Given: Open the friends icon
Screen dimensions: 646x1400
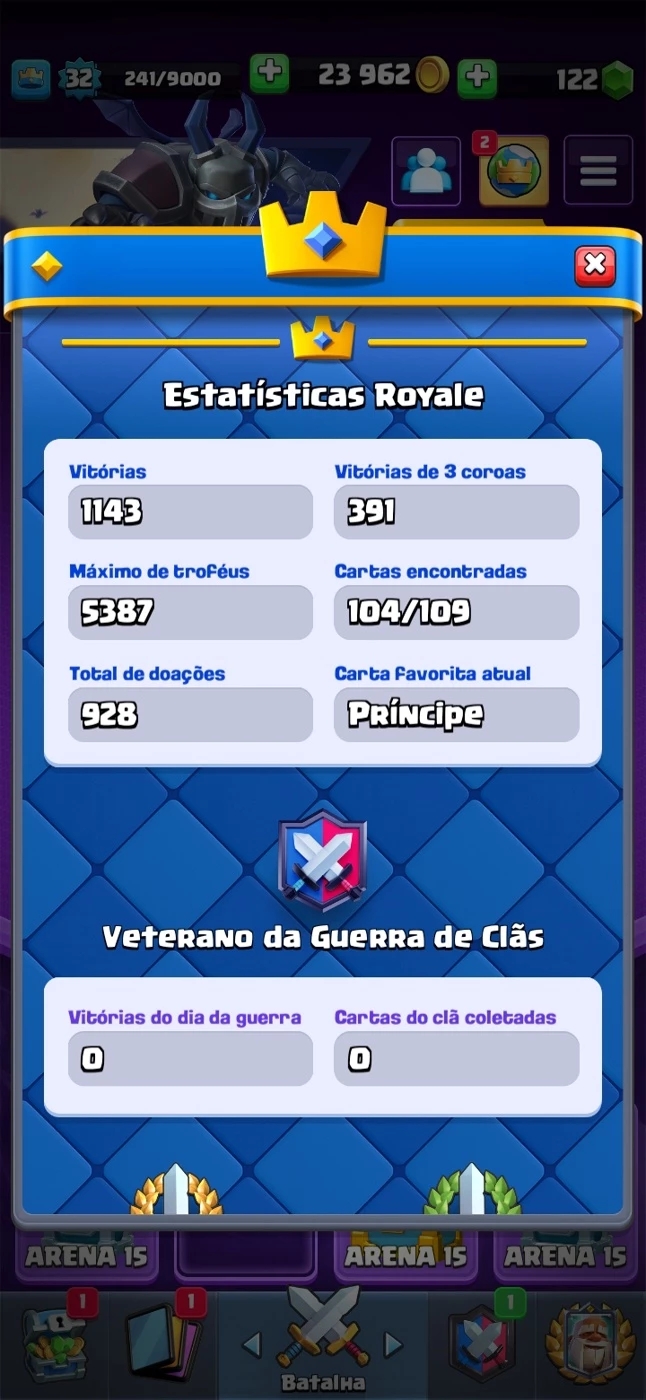Looking at the screenshot, I should tap(426, 170).
